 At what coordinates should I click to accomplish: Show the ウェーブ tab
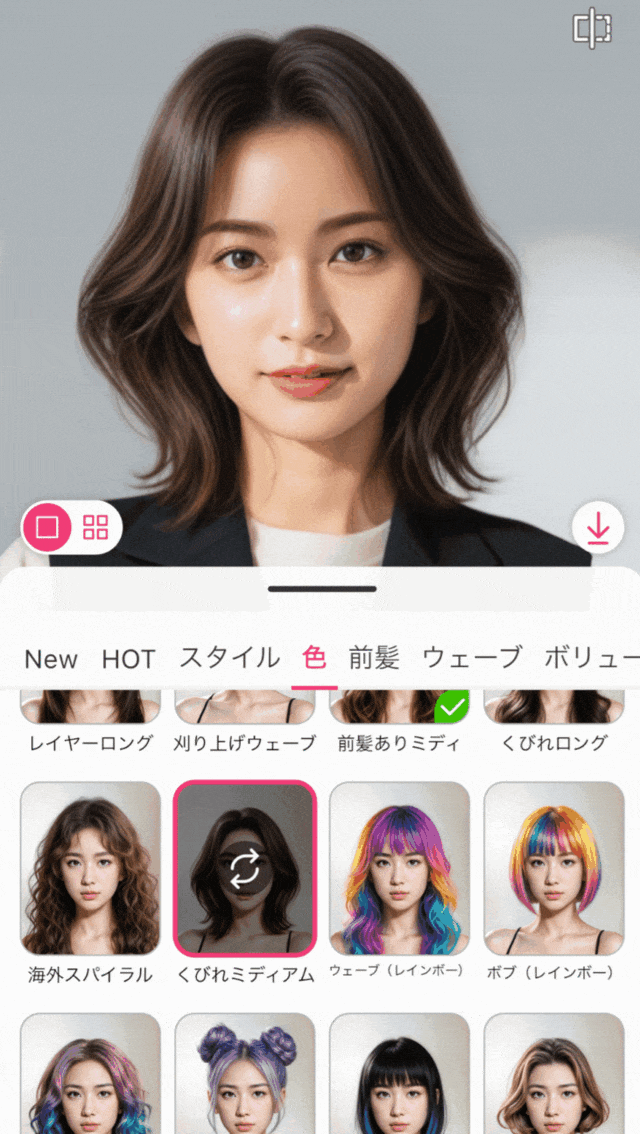[472, 658]
